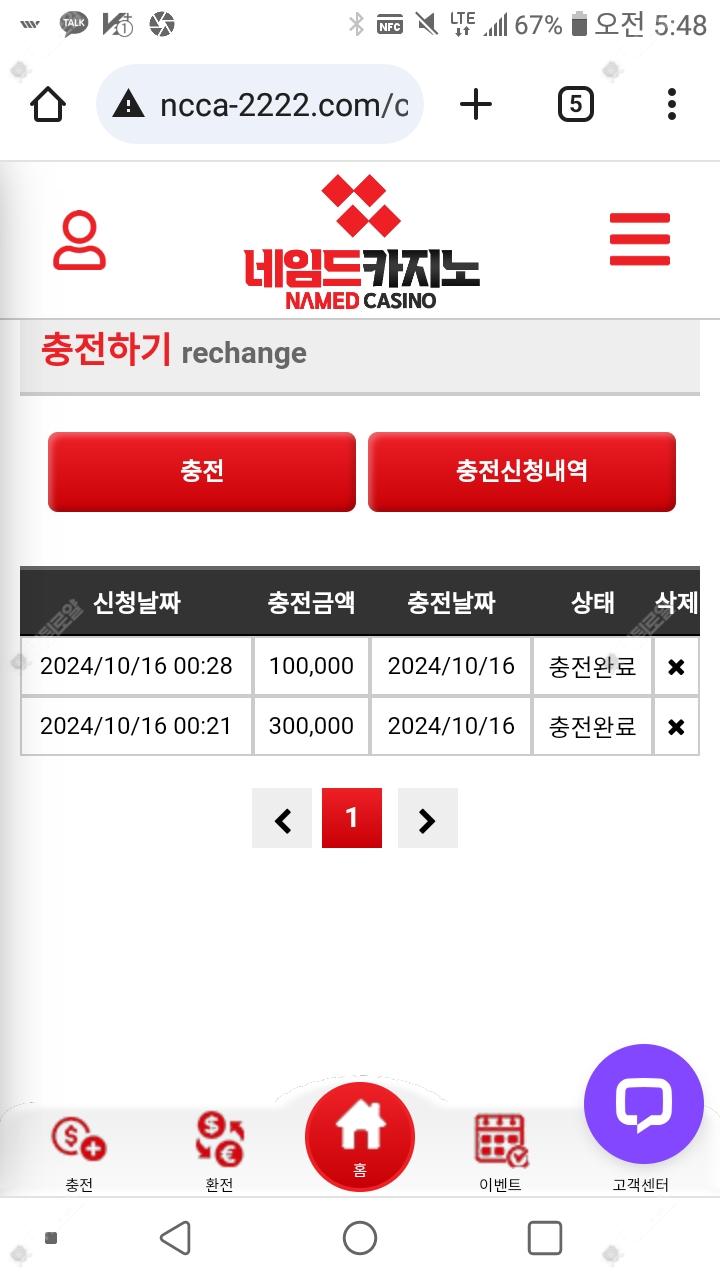Image resolution: width=720 pixels, height=1280 pixels.
Task: Open 이벤트 in bottom navigation
Action: tap(500, 1150)
